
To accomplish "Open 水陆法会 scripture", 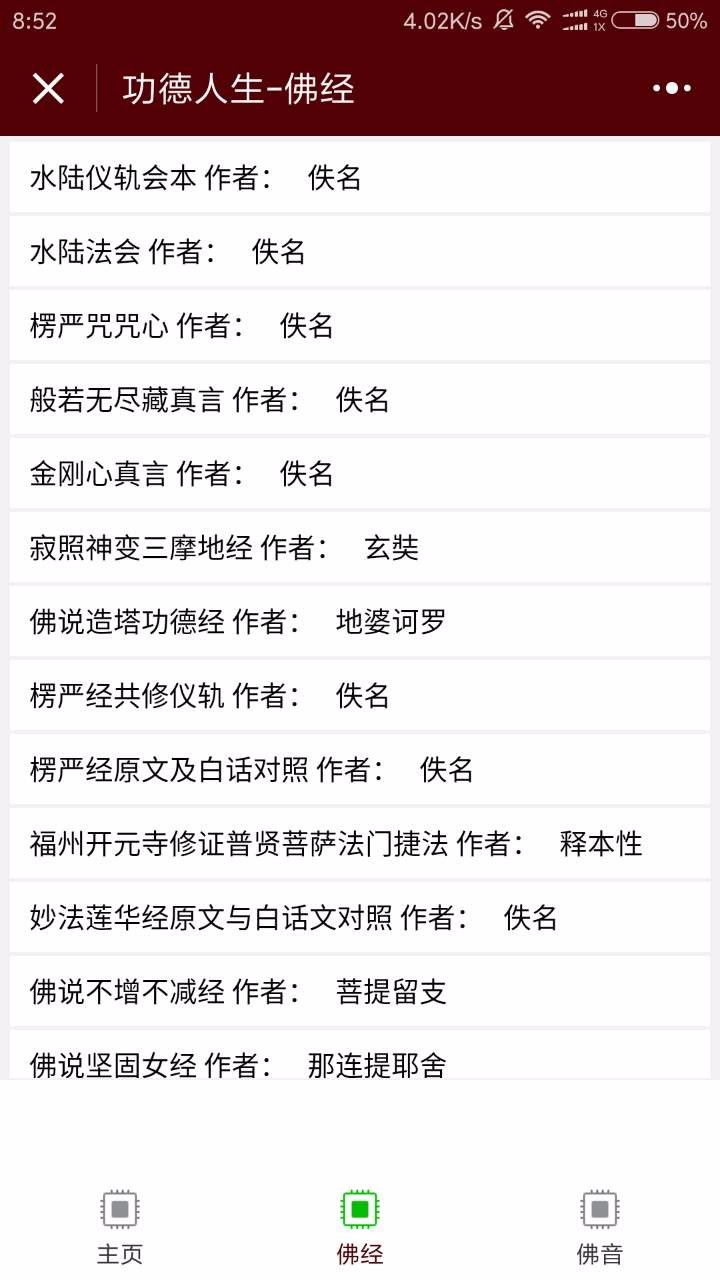I will [360, 252].
